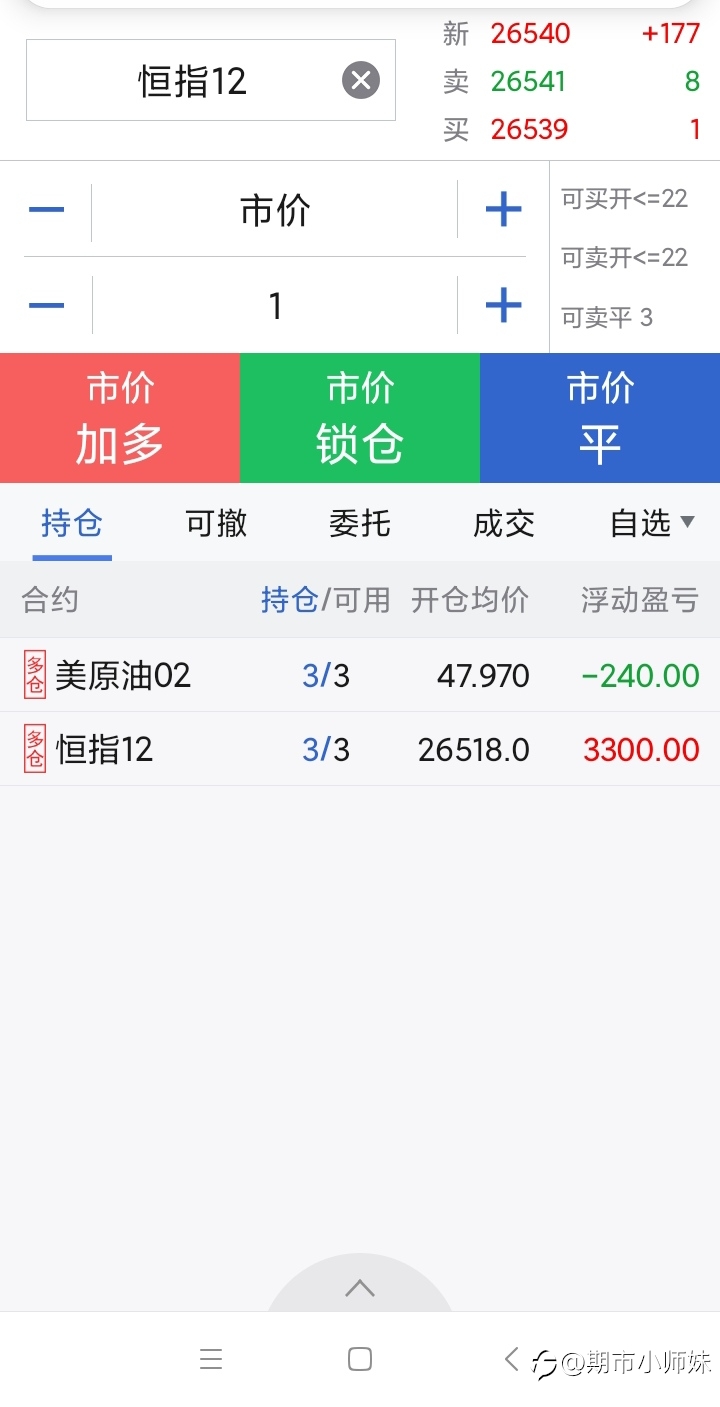Tap the blue 市价平 button
This screenshot has height=1407, width=720.
[600, 418]
